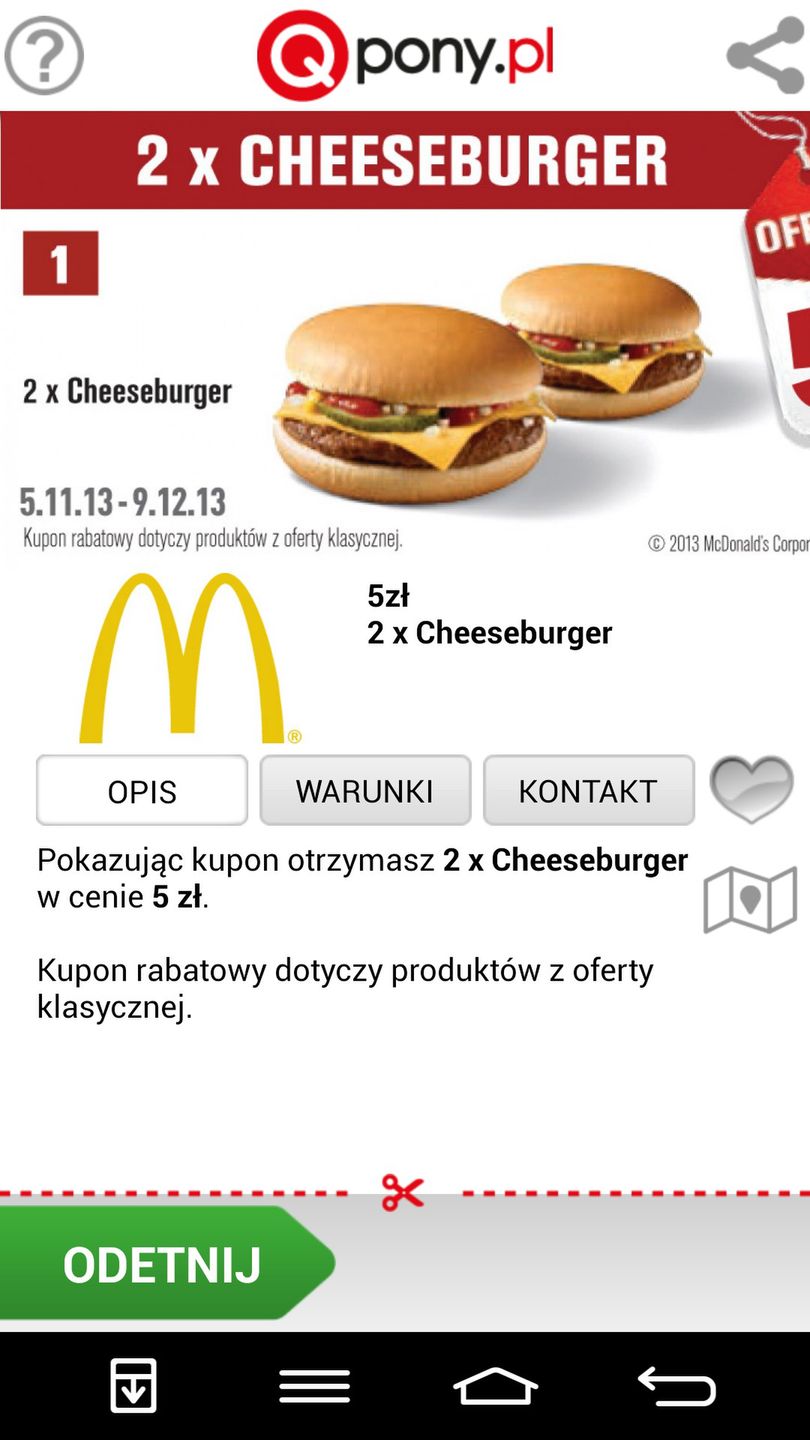Image resolution: width=810 pixels, height=1440 pixels.
Task: Tap the scissors icon on dotted line
Action: click(405, 1190)
